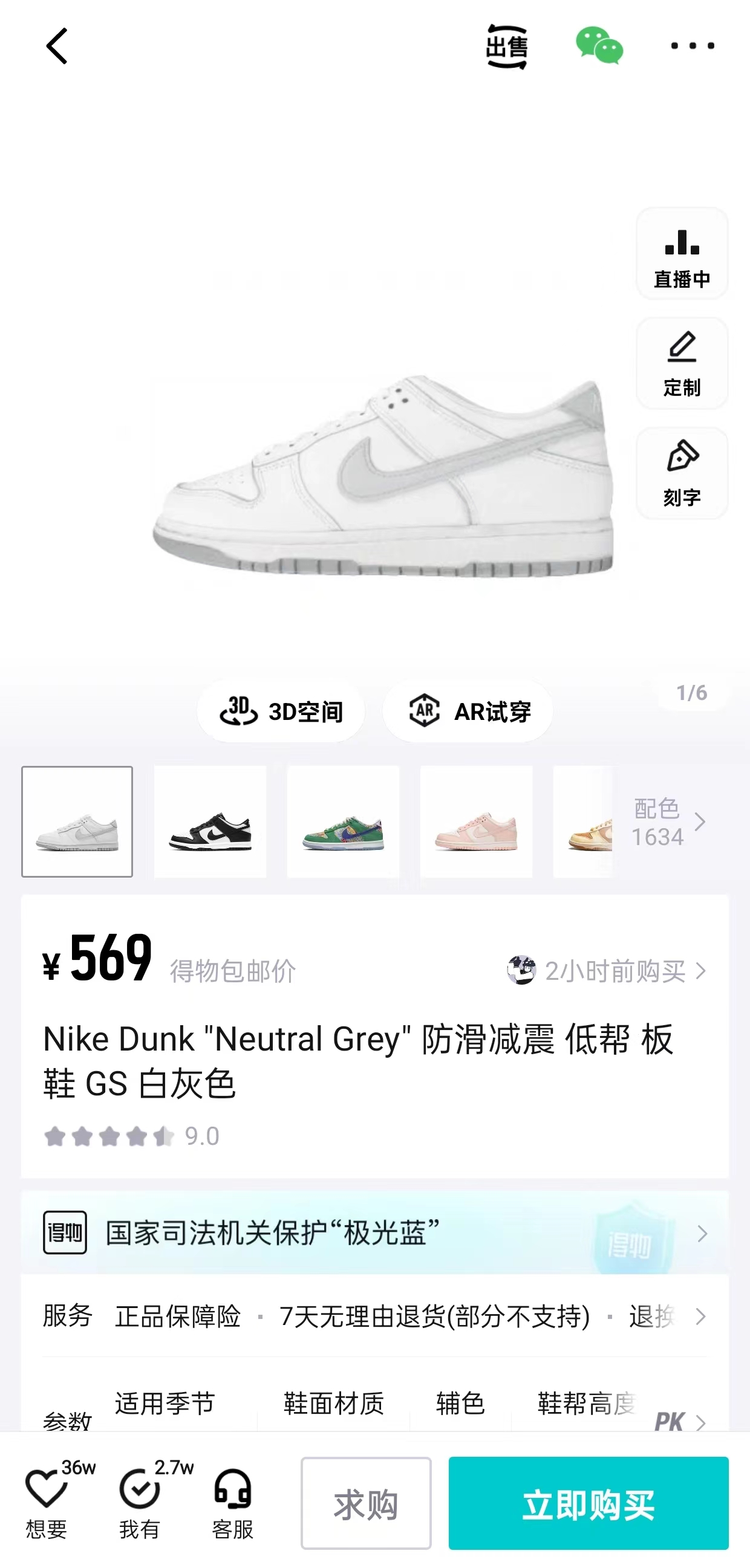Screen dimensions: 750x1568
Task: Expand the 服务 service details row
Action: coord(374,1316)
